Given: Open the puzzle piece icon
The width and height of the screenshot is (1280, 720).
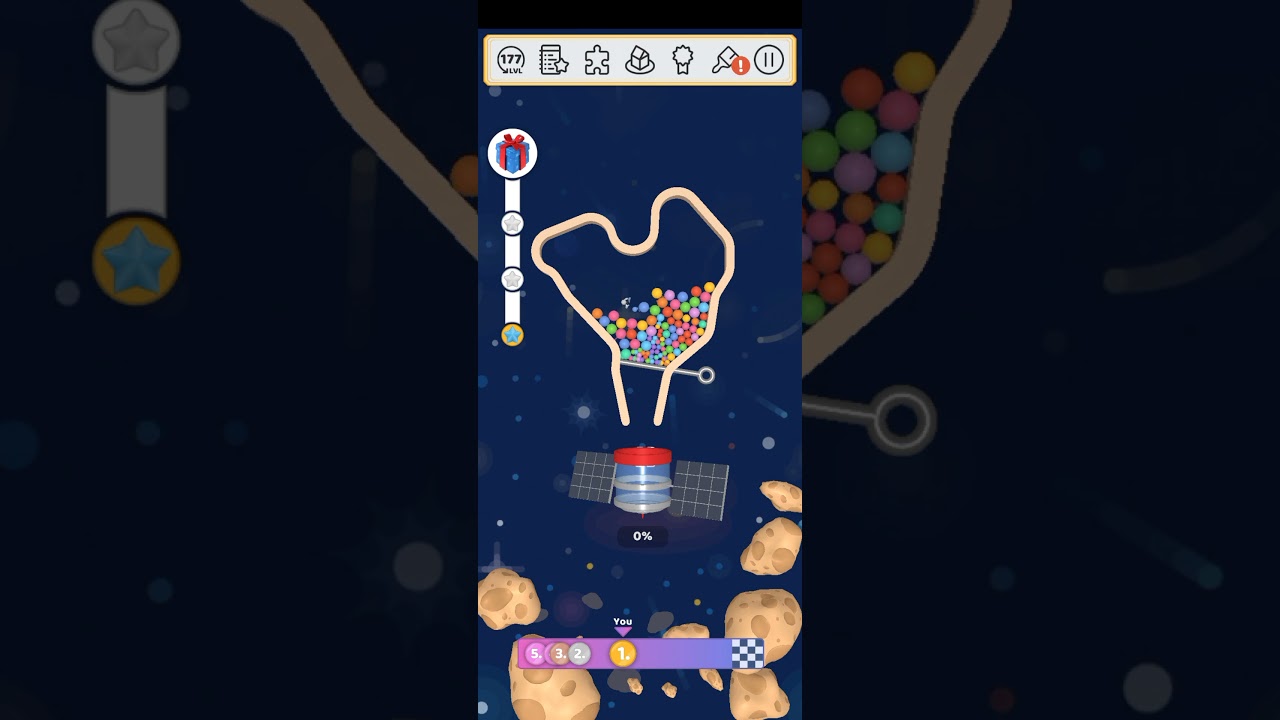Looking at the screenshot, I should click(x=597, y=61).
